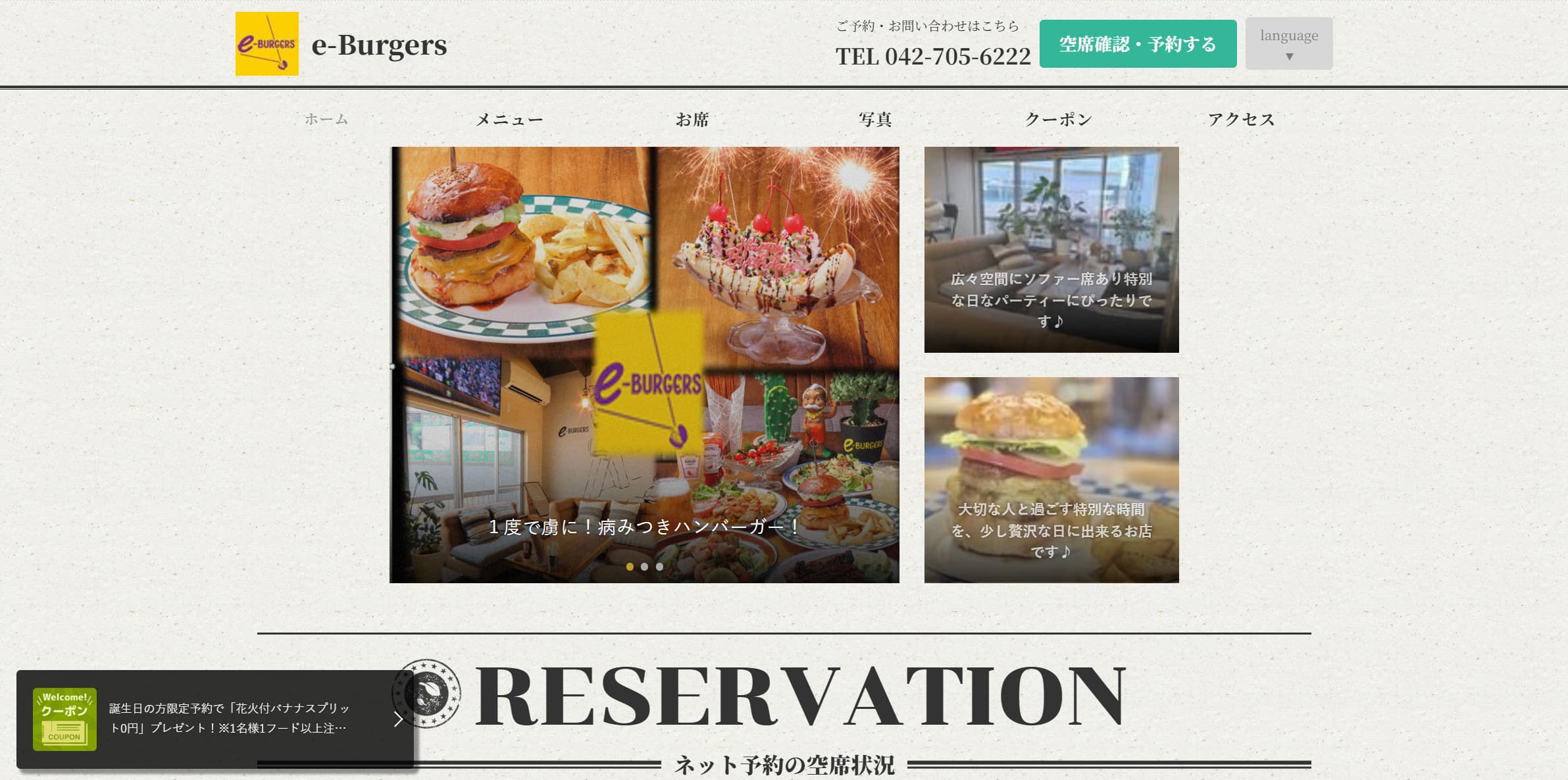1568x780 pixels.
Task: Open the 写真 tab
Action: click(x=874, y=119)
